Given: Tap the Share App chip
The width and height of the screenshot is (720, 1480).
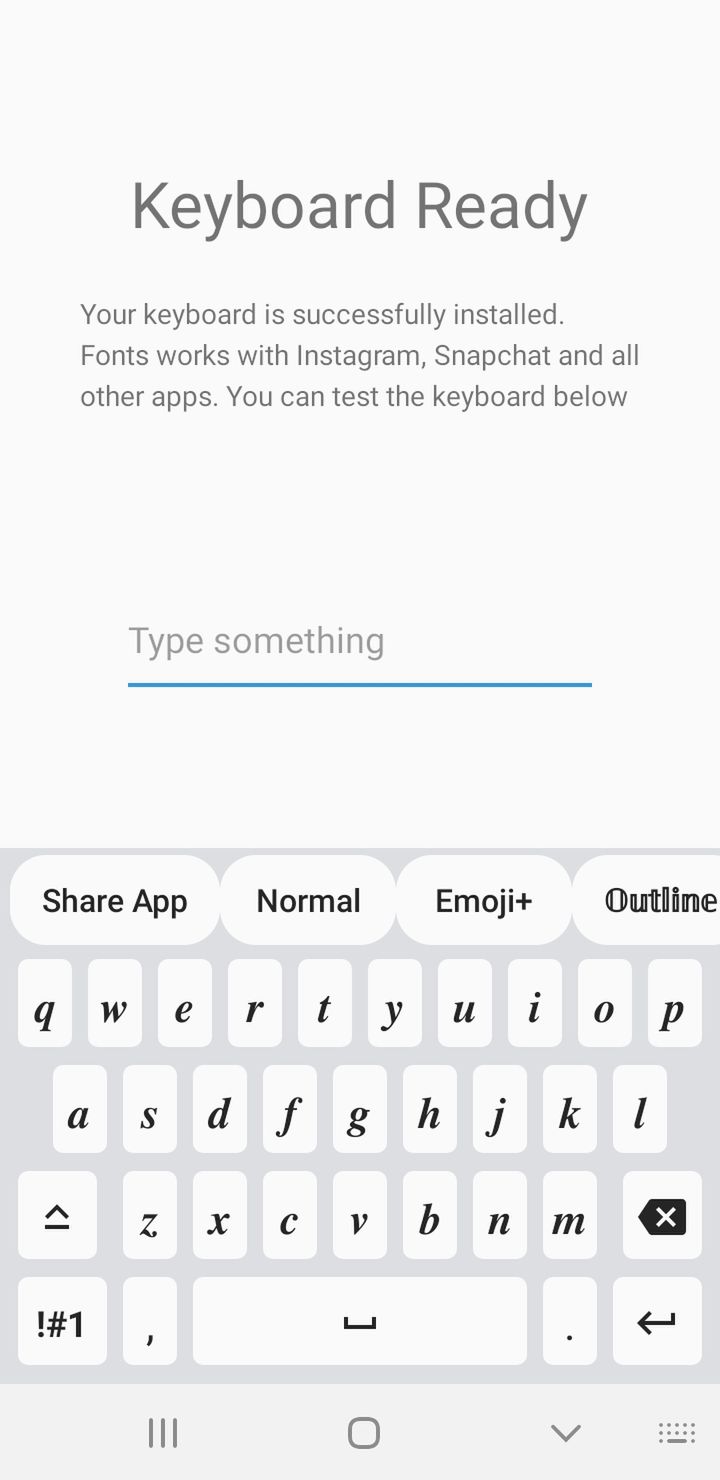Looking at the screenshot, I should [x=115, y=900].
